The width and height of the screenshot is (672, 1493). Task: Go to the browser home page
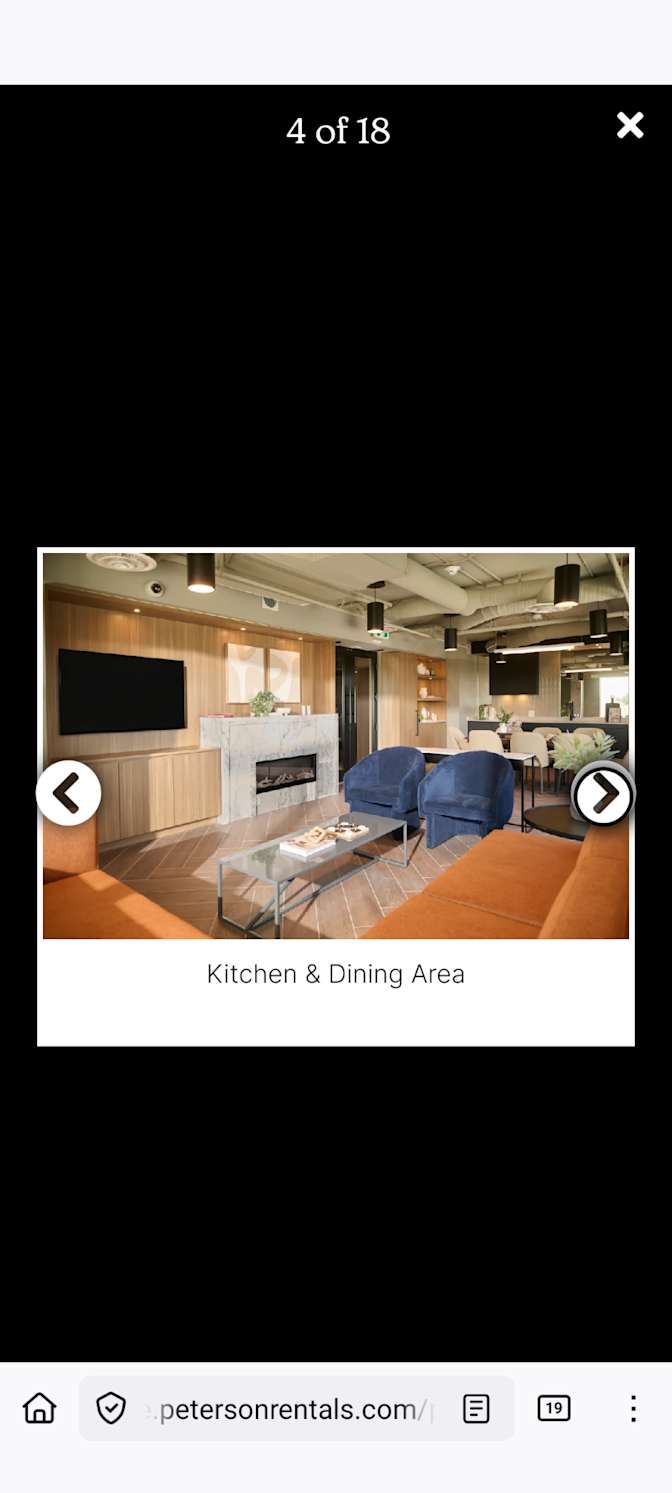click(40, 1408)
